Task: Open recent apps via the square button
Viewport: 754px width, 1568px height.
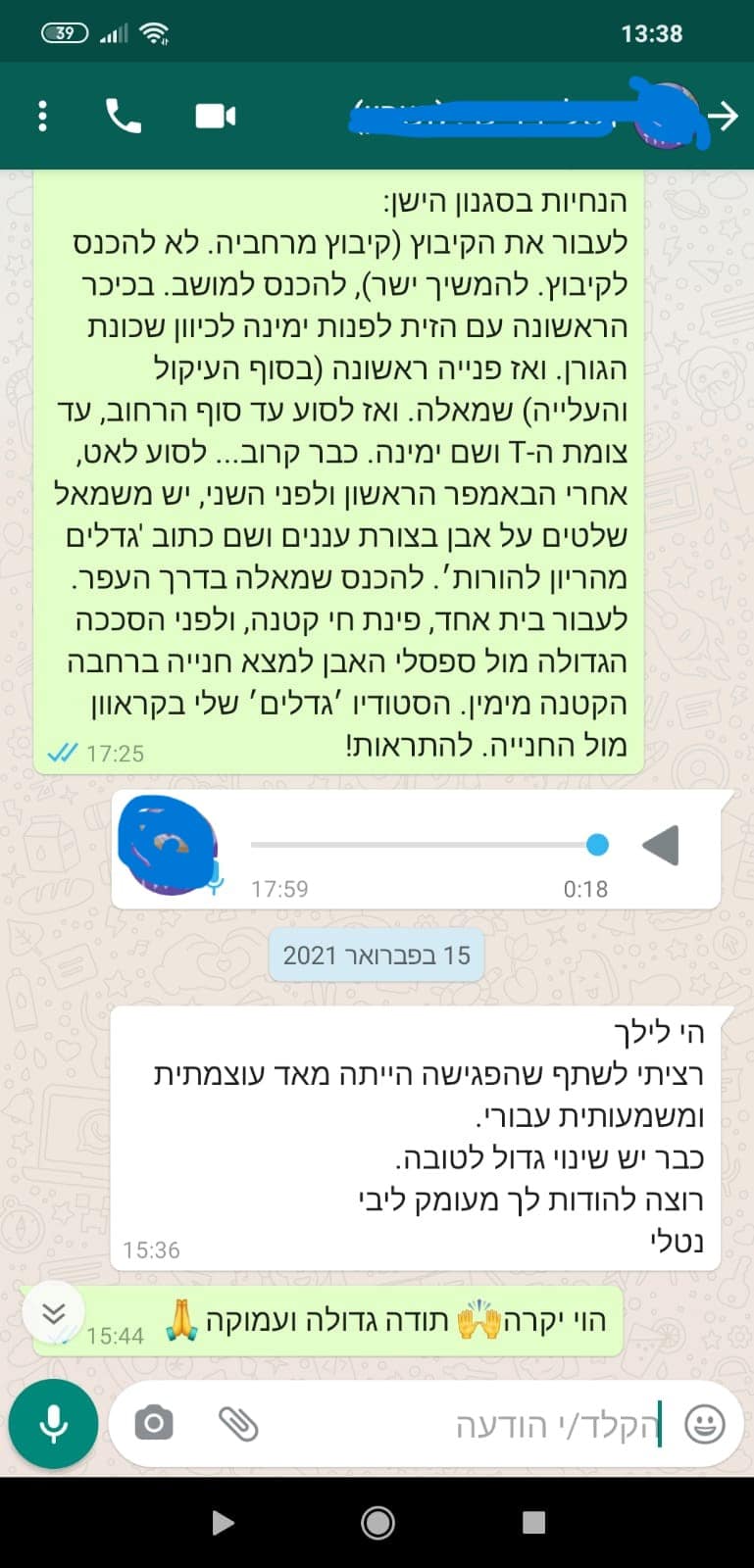Action: pyautogui.click(x=533, y=1522)
